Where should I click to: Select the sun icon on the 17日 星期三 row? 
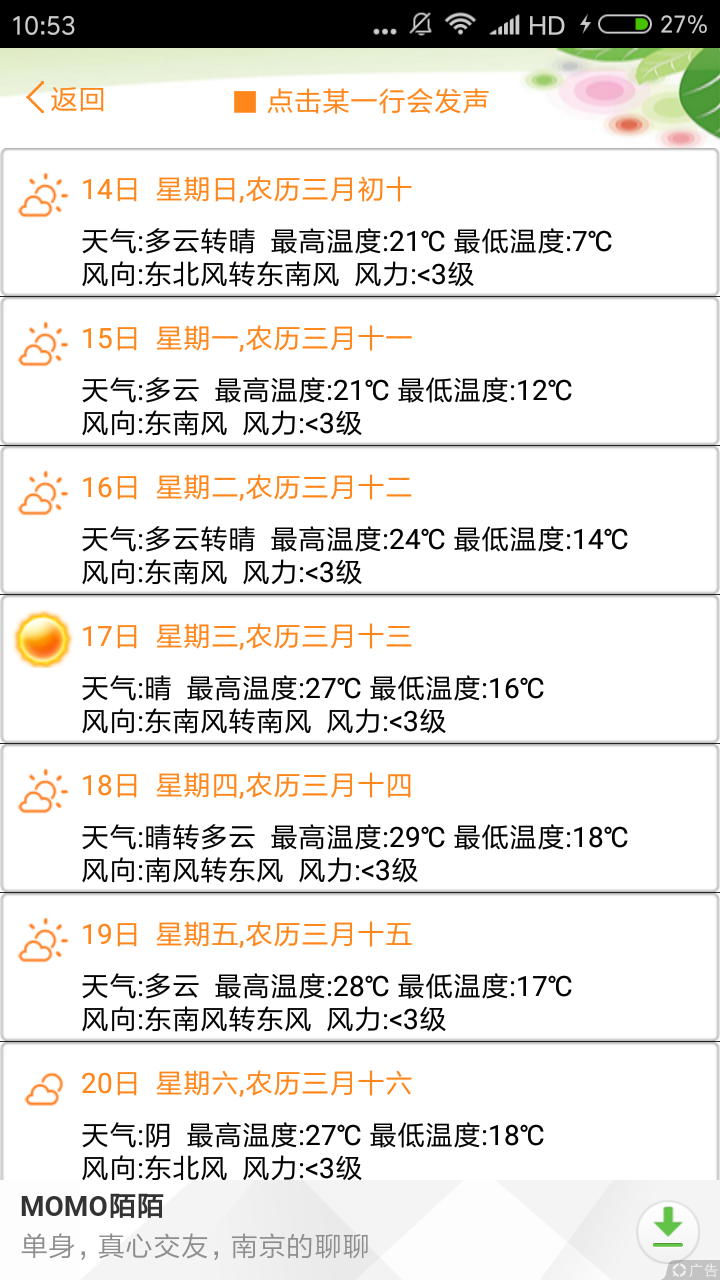click(41, 640)
